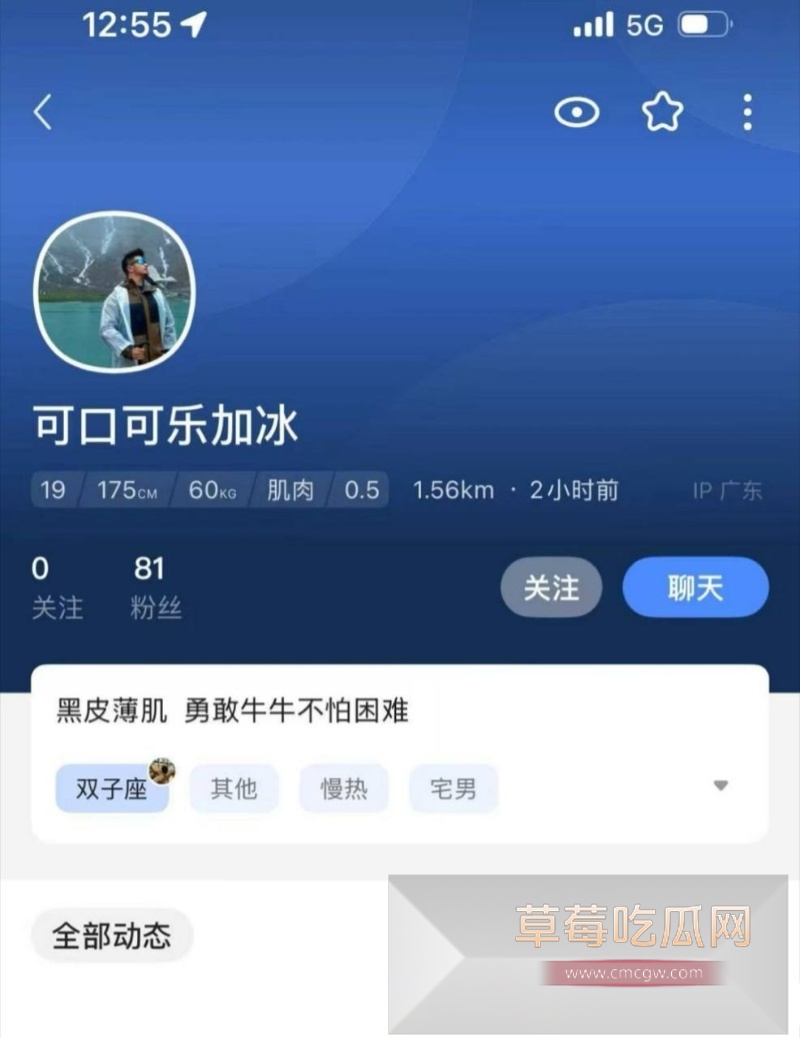The width and height of the screenshot is (800, 1038).
Task: Tap the 0.5 value in the stats bar
Action: pos(363,490)
